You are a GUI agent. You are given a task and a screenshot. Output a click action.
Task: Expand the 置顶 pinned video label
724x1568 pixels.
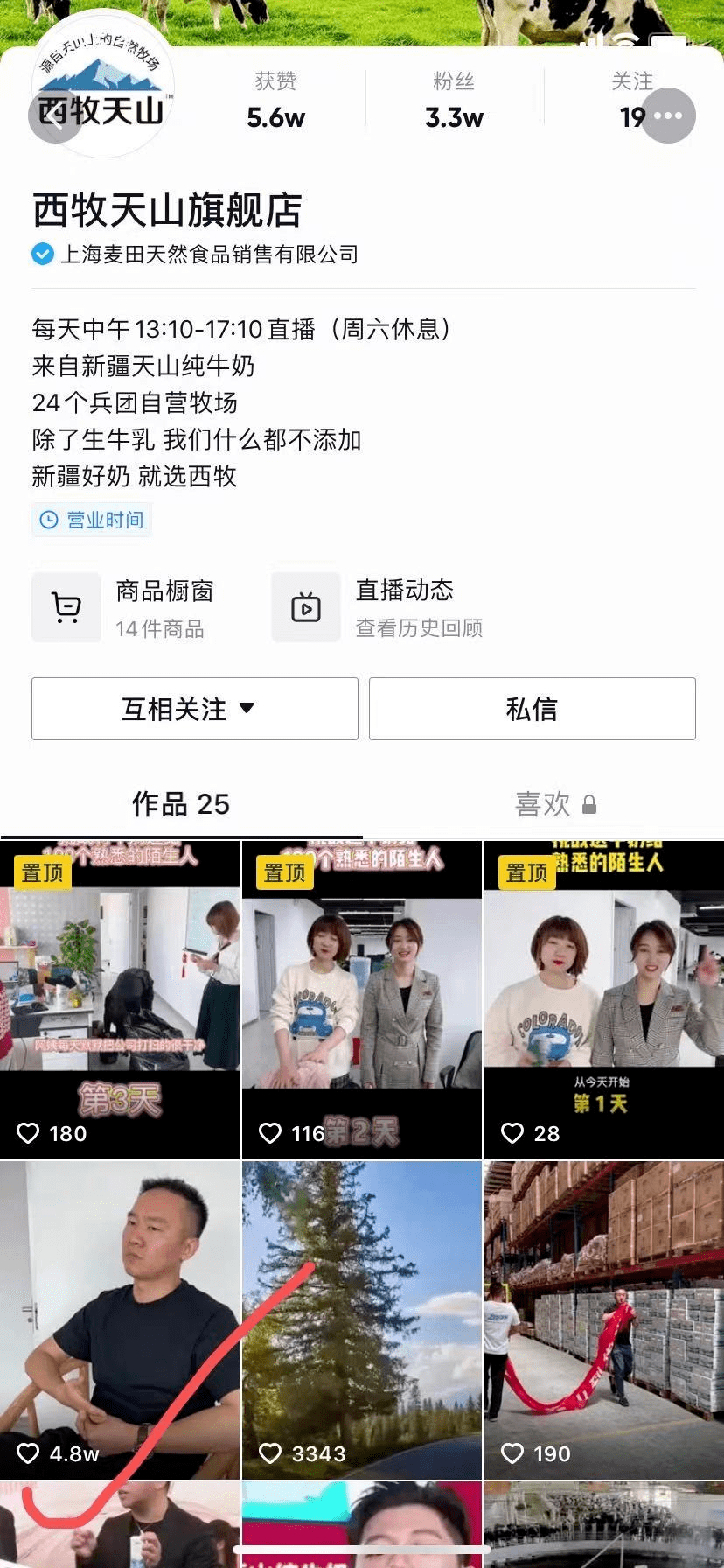tap(42, 872)
